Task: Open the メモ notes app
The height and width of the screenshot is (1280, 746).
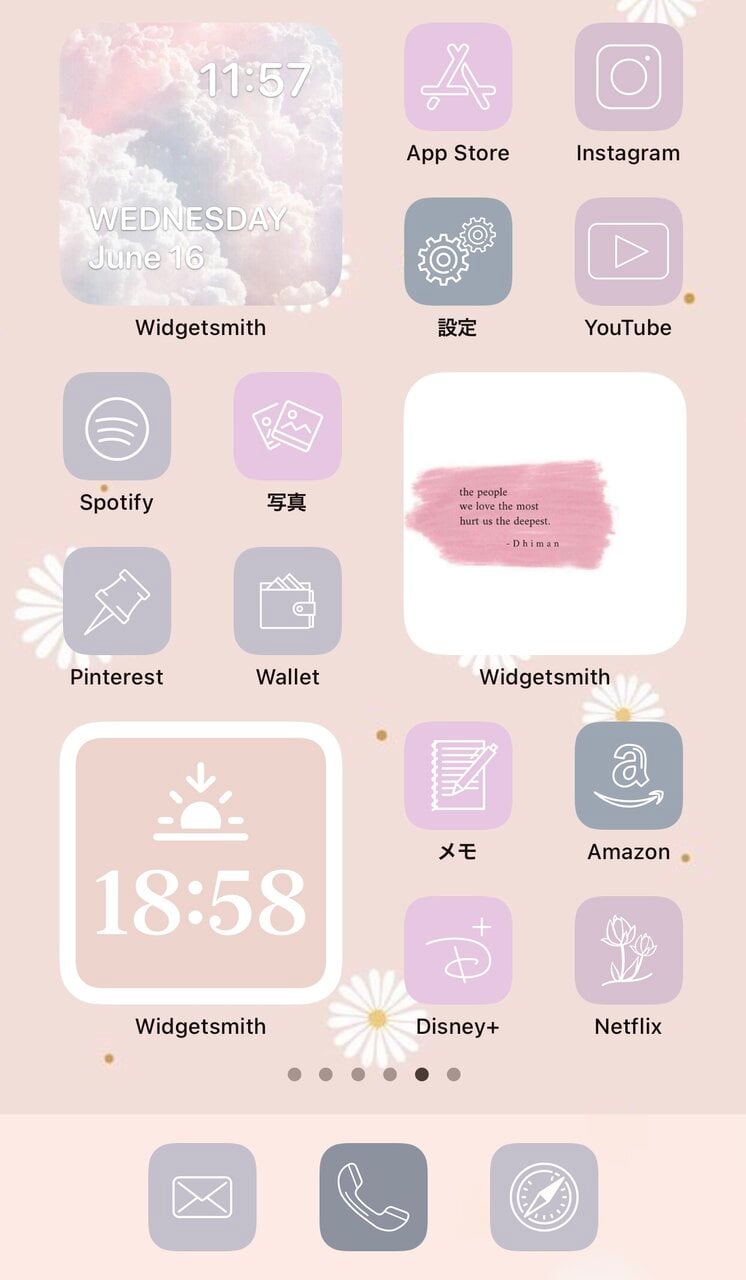Action: coord(458,776)
